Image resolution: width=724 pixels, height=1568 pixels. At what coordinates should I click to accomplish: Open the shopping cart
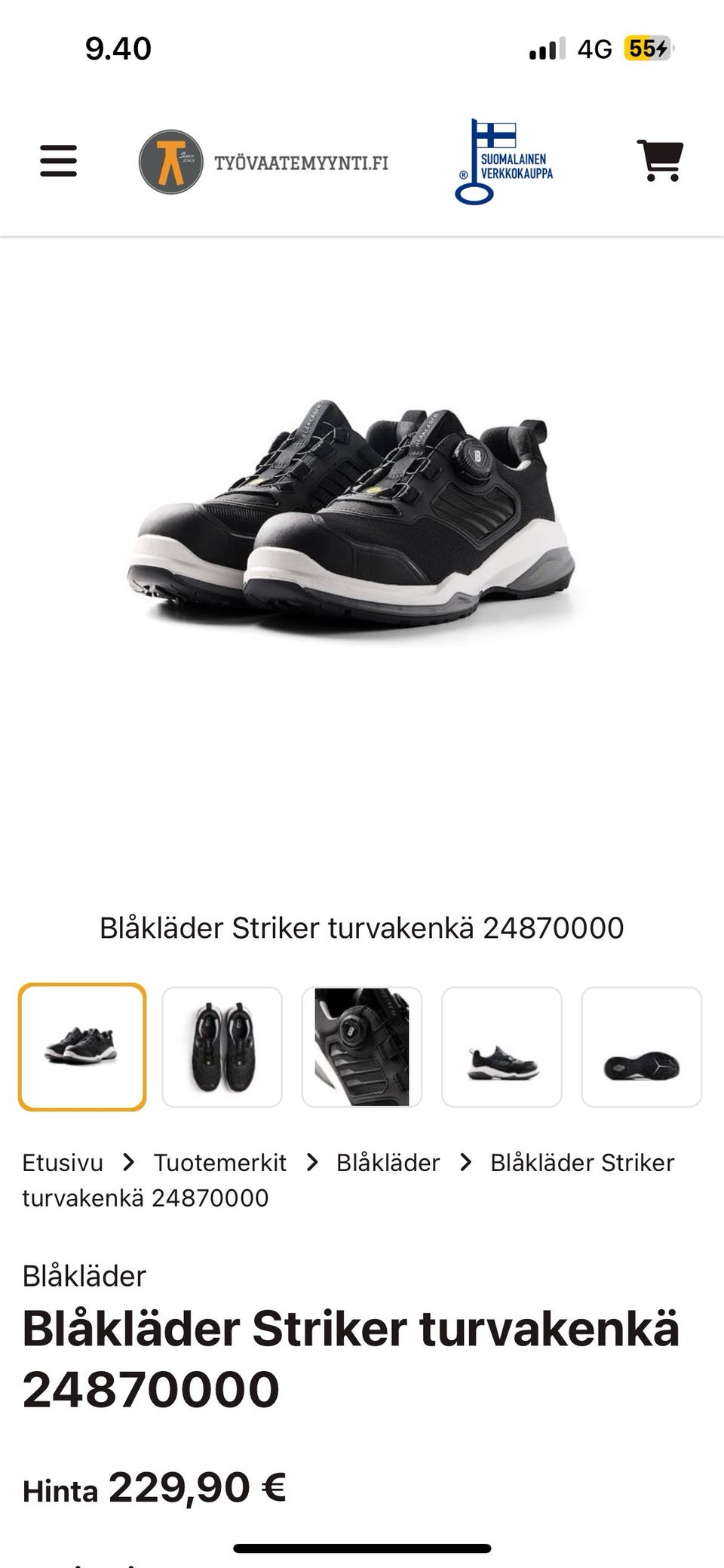(x=660, y=161)
